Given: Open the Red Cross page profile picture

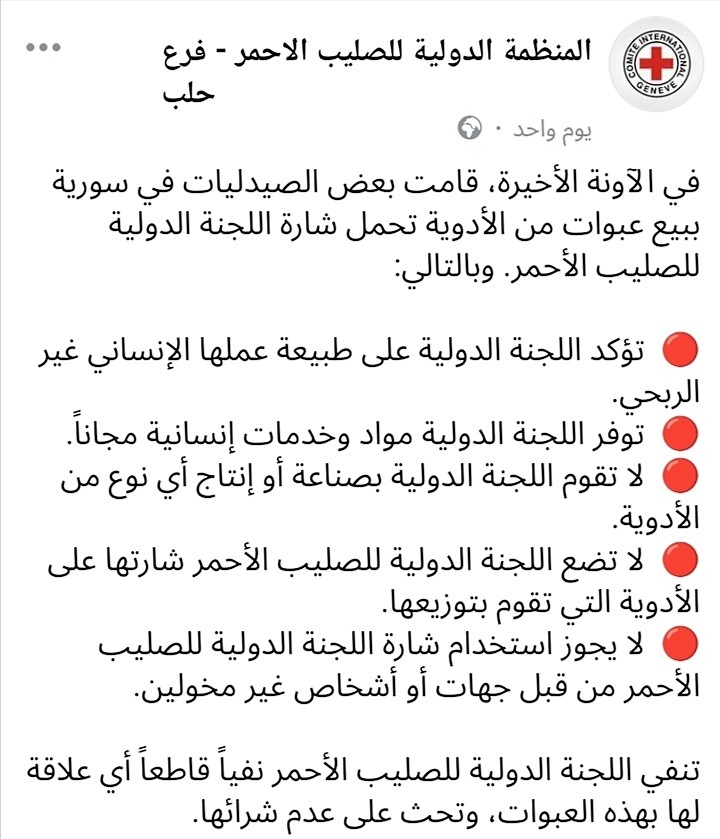Looking at the screenshot, I should tap(656, 64).
